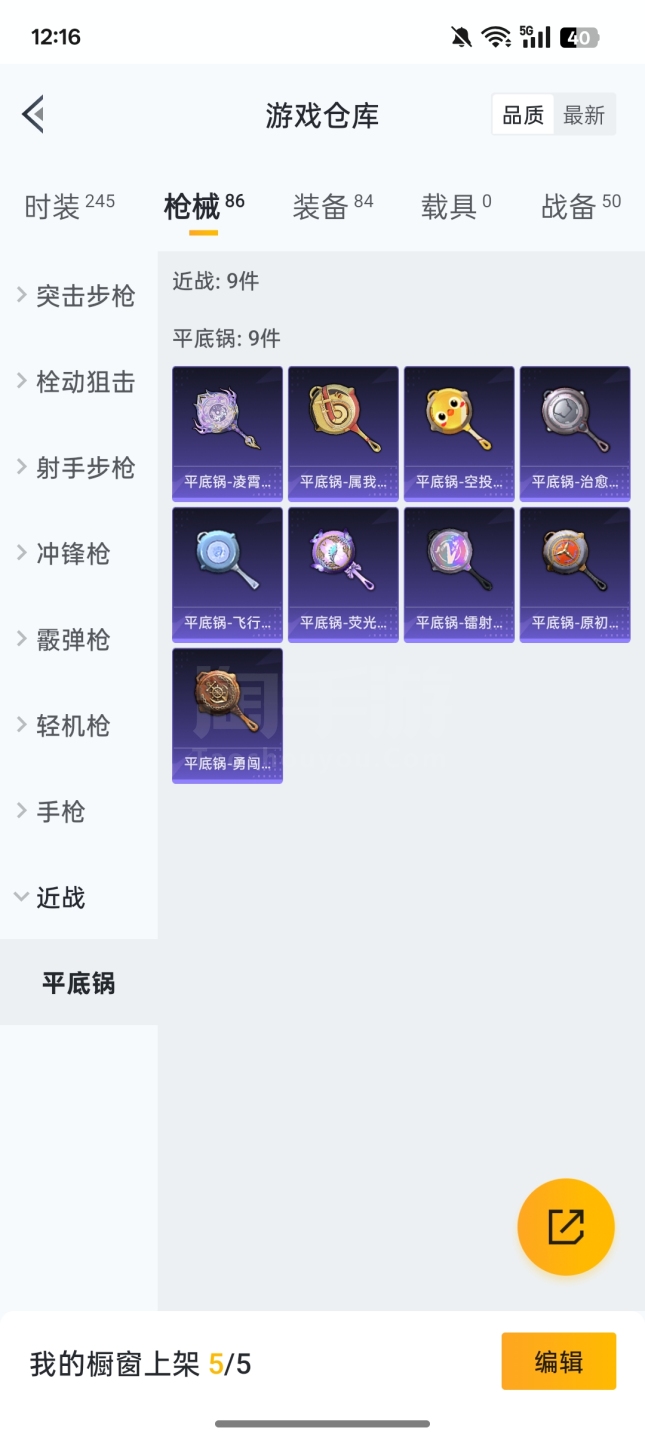
Task: Tap the orange share floating button
Action: click(566, 1227)
